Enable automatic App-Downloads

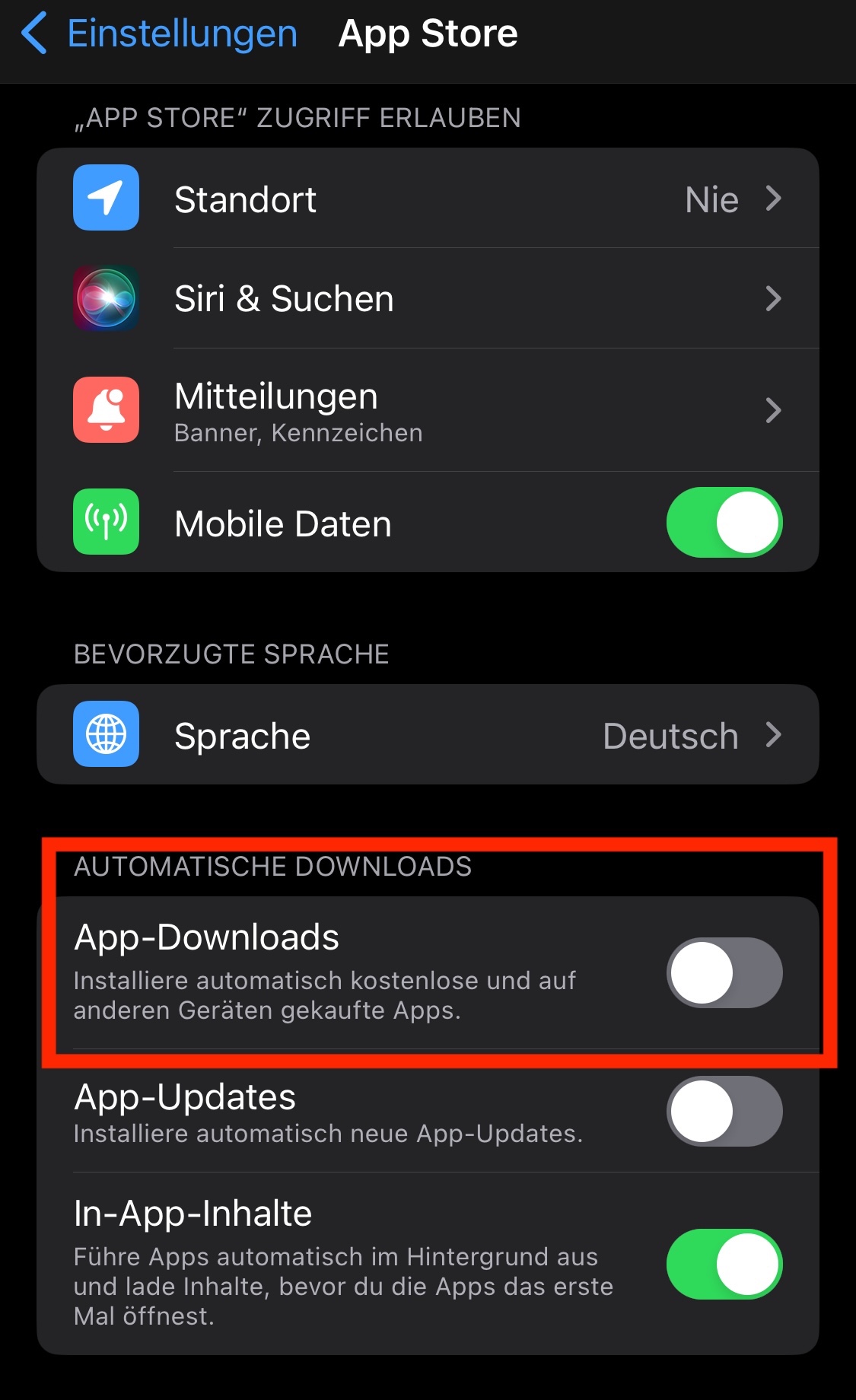tap(724, 973)
